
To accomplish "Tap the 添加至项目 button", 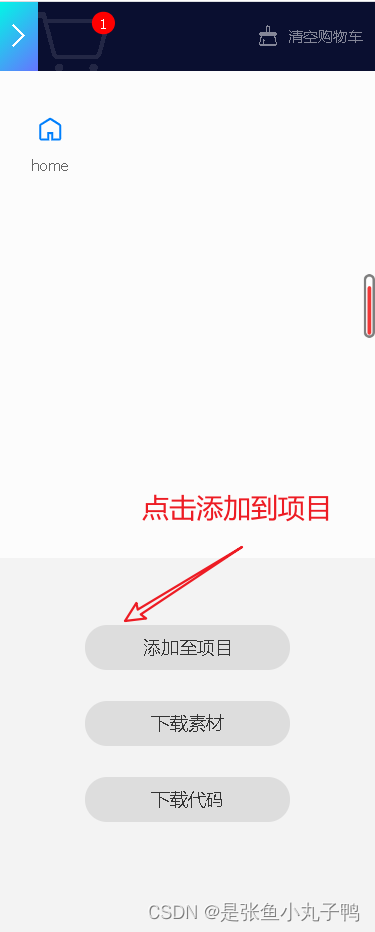I will click(187, 647).
